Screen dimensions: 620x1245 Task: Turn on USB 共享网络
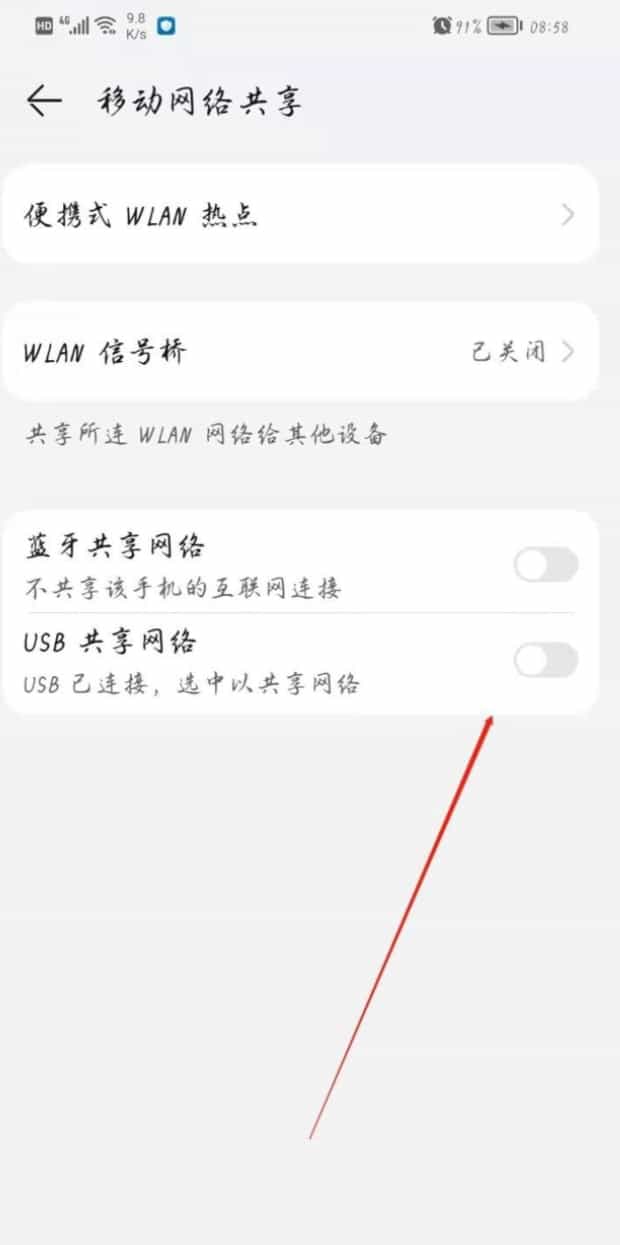click(545, 660)
